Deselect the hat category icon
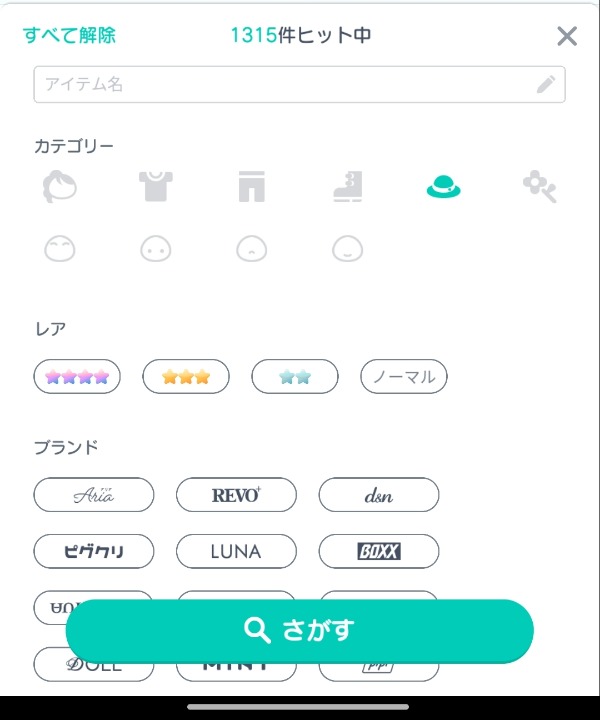Image resolution: width=600 pixels, height=720 pixels. click(443, 187)
